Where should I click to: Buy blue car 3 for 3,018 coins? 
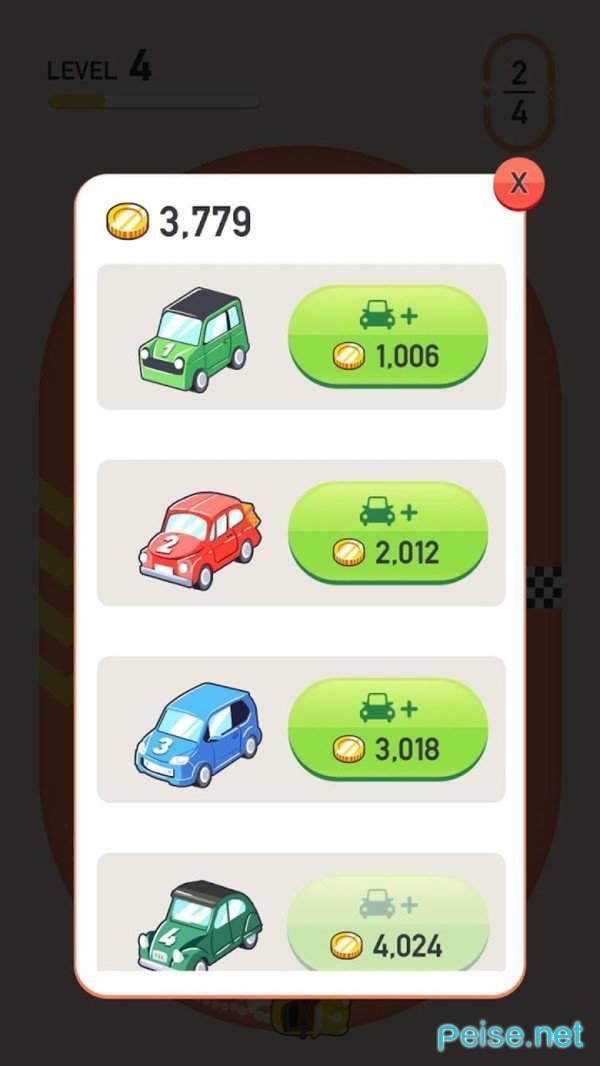[388, 728]
